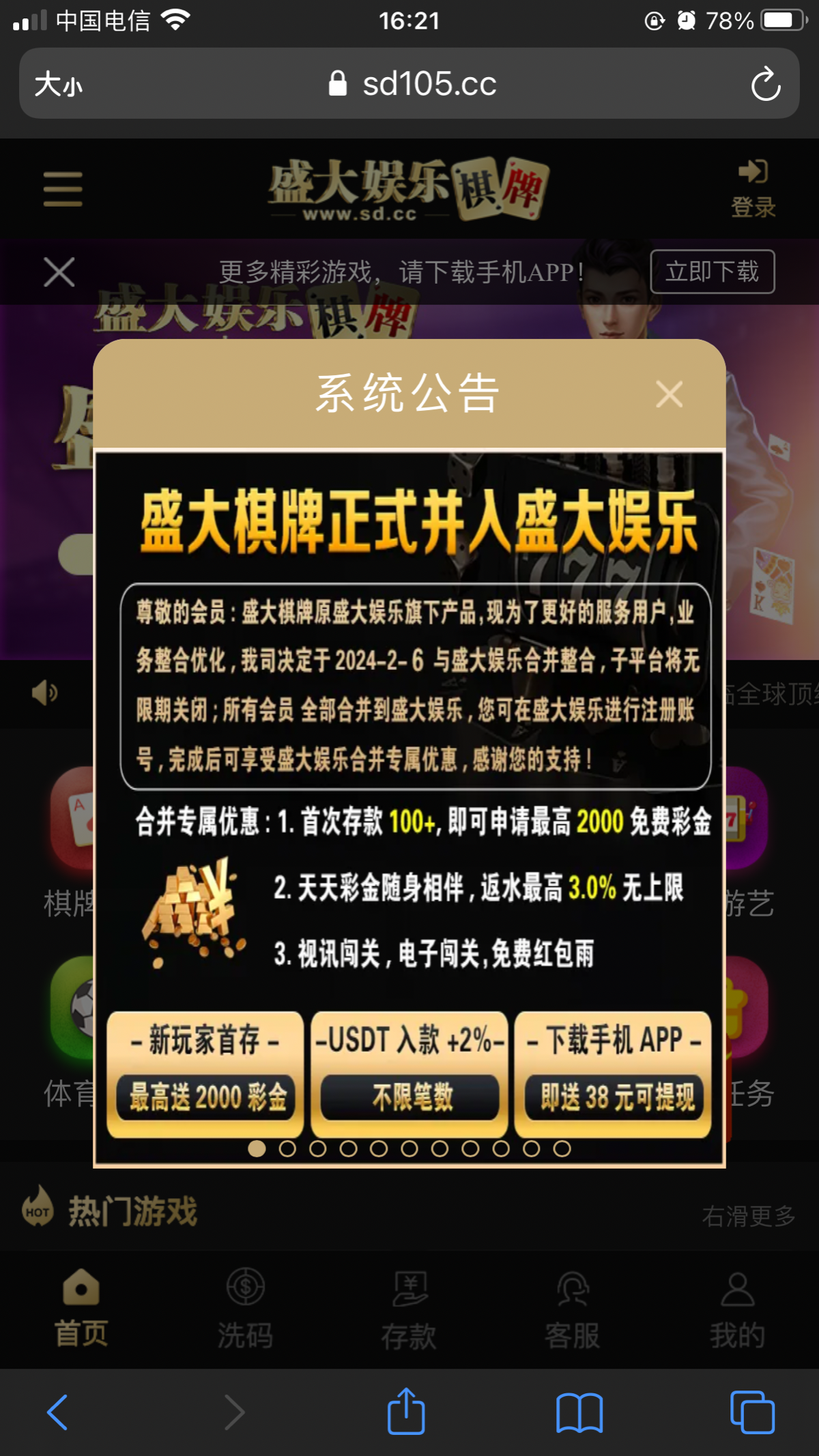819x1456 pixels.
Task: Choose the 下载手机APP promo button
Action: tap(614, 1073)
